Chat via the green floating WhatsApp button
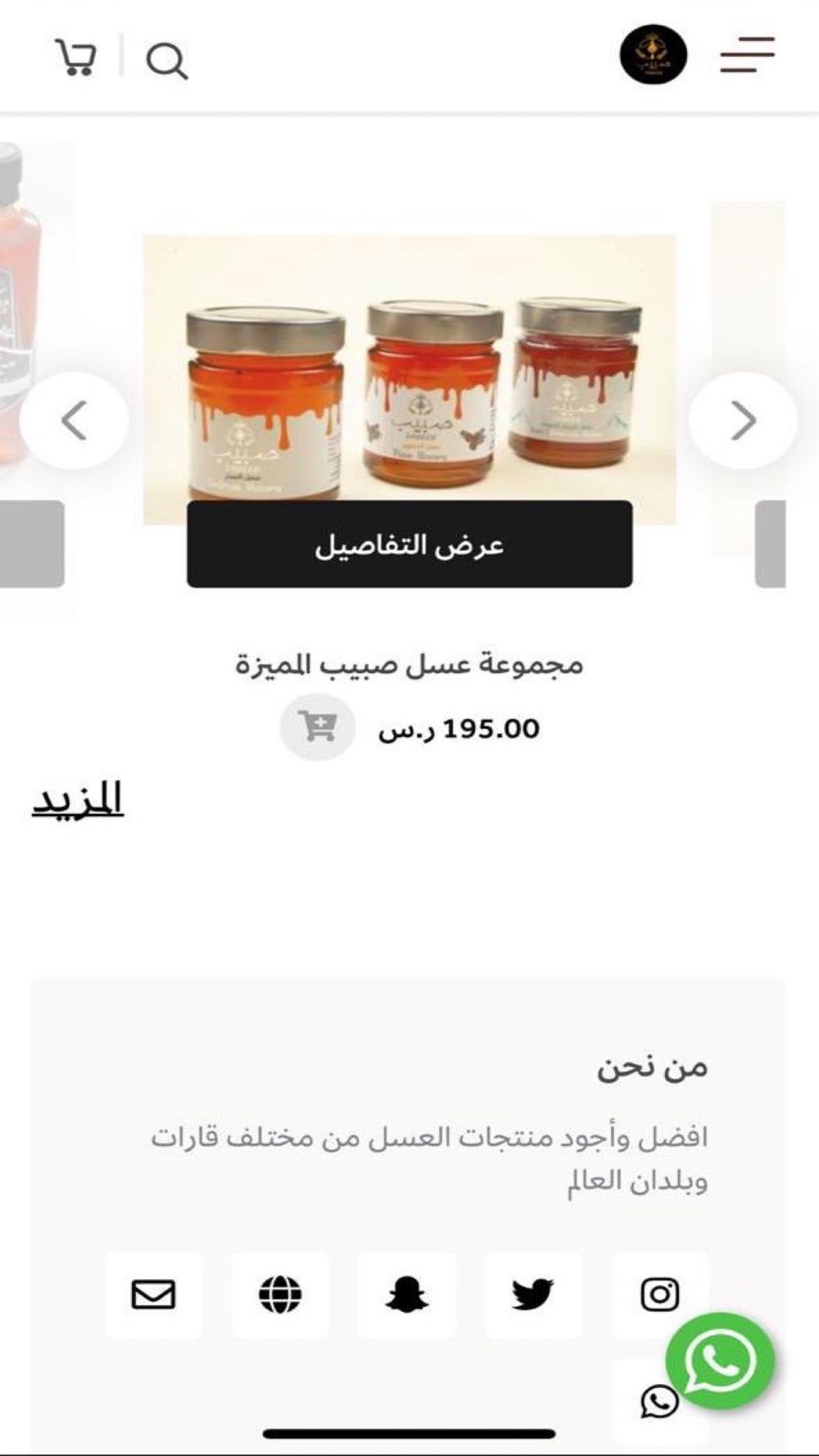Image resolution: width=819 pixels, height=1456 pixels. (720, 1361)
